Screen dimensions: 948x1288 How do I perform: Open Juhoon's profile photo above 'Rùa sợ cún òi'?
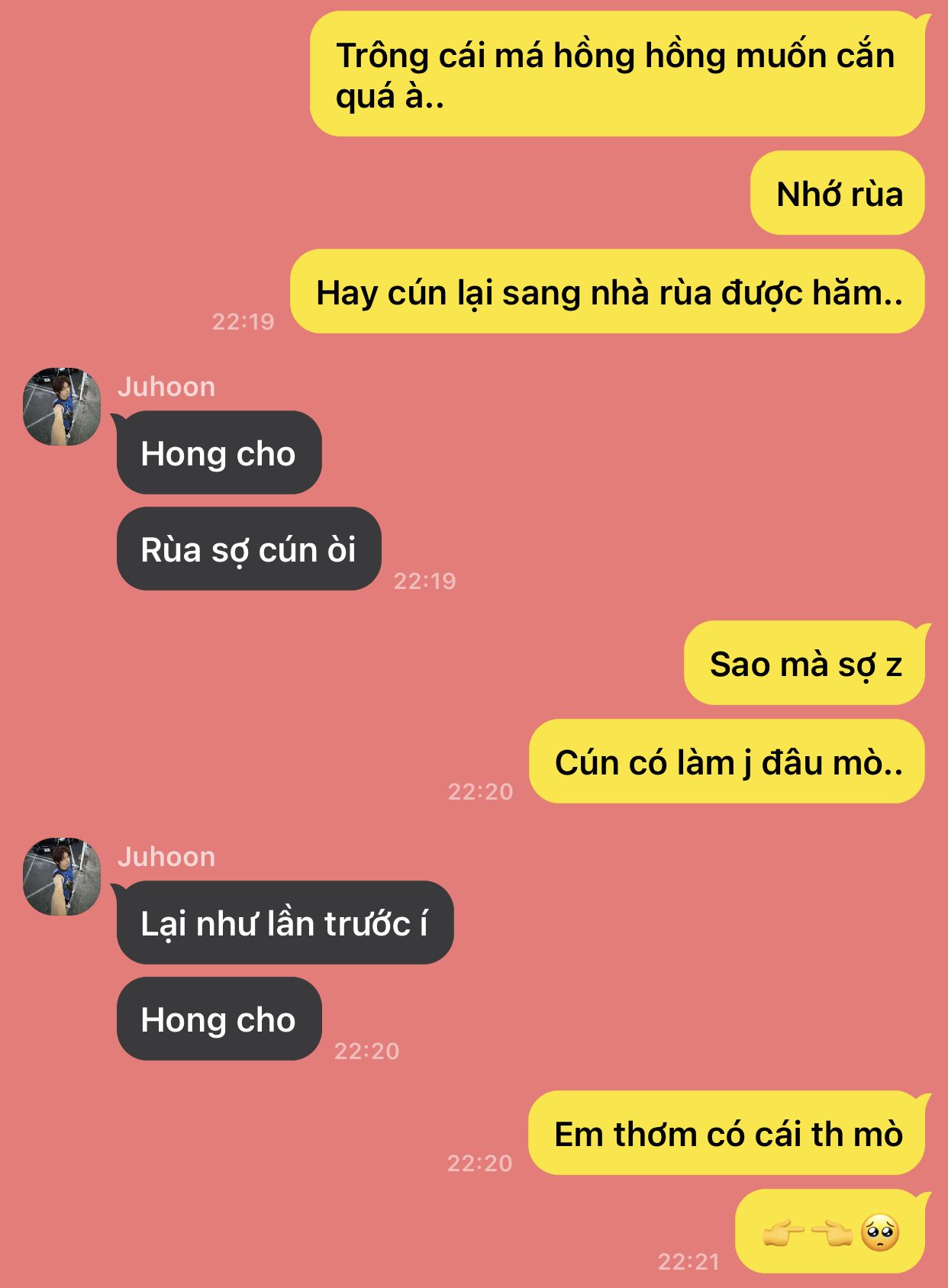[x=62, y=407]
